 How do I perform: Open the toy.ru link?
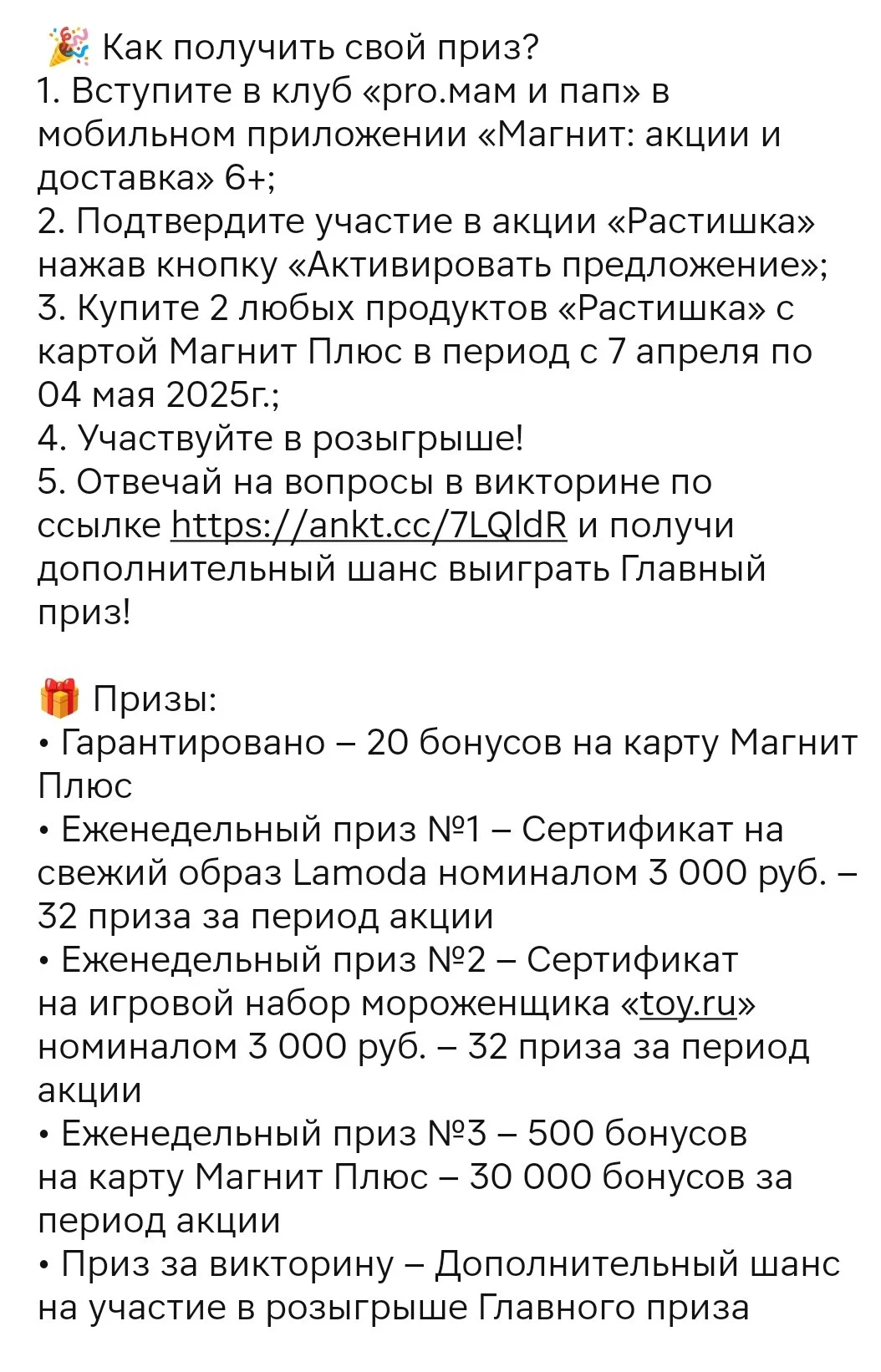[x=688, y=1004]
